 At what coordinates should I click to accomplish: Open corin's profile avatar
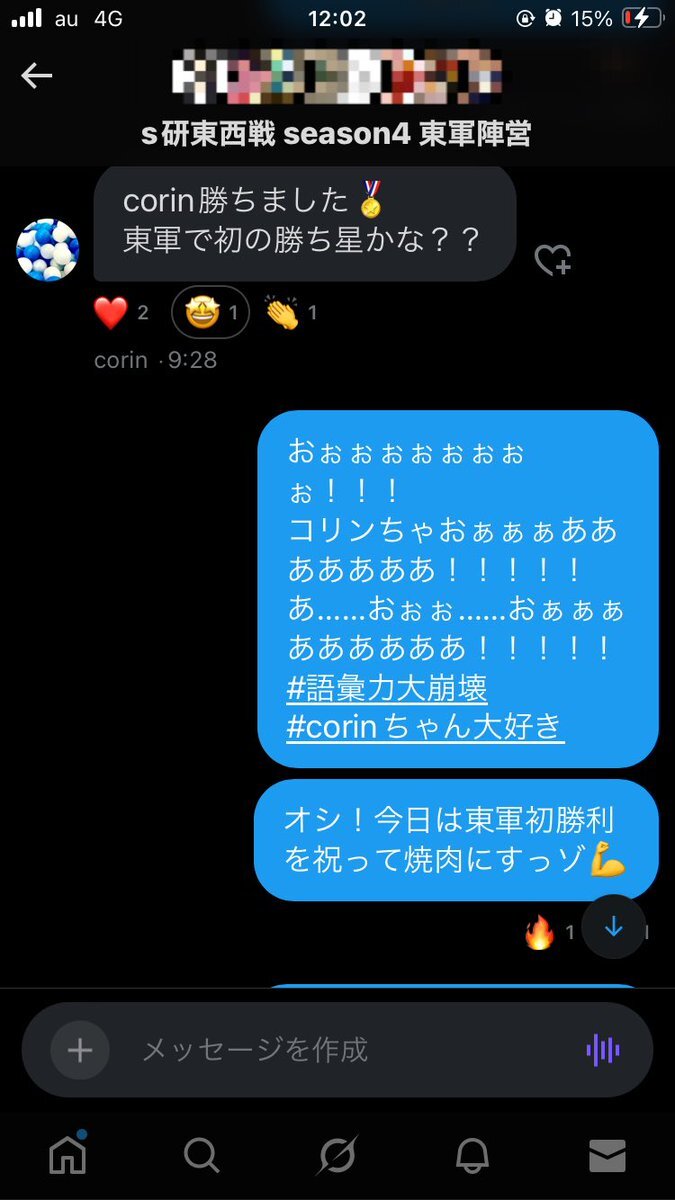tap(47, 250)
